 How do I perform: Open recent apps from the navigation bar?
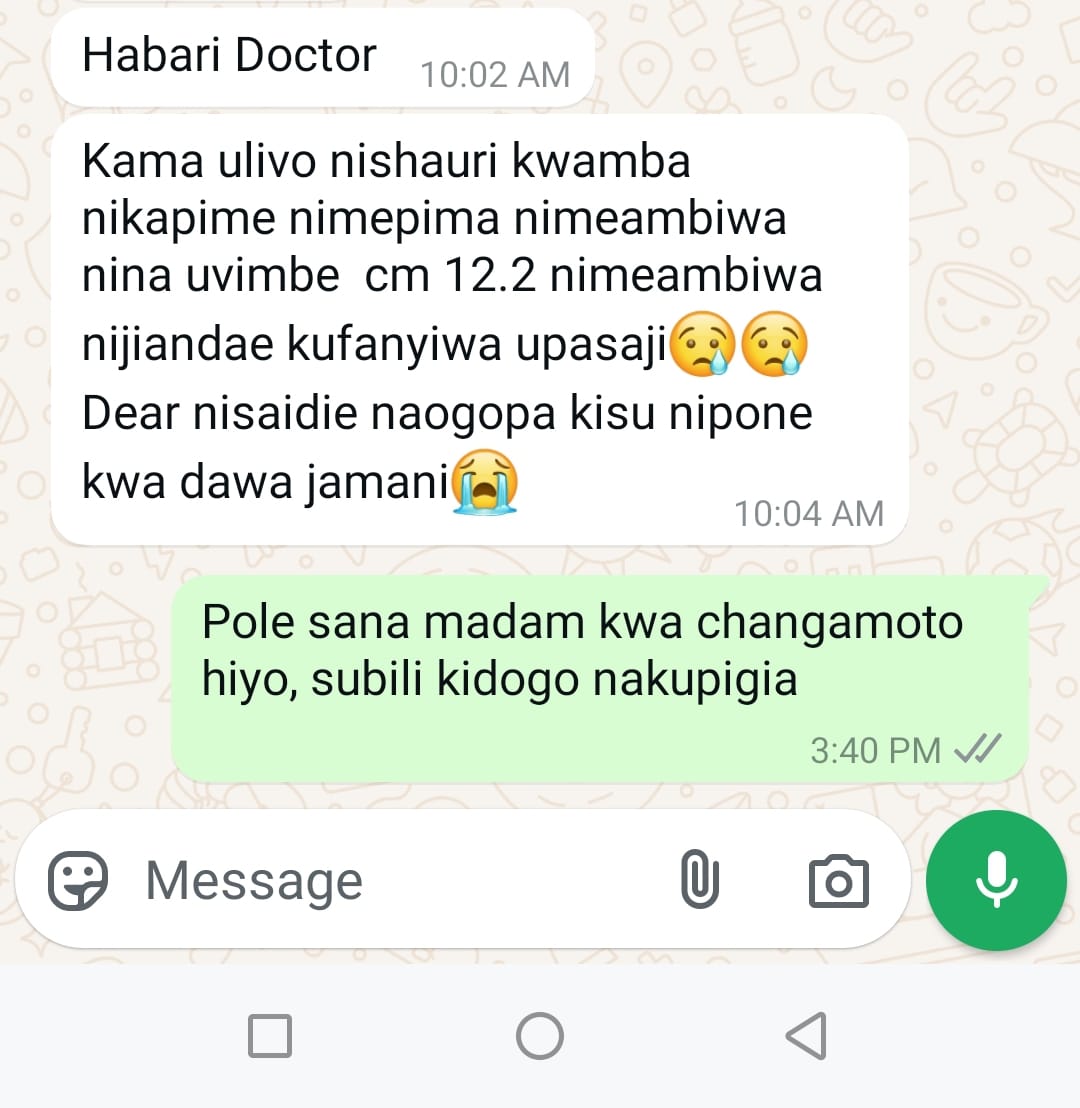[270, 1036]
